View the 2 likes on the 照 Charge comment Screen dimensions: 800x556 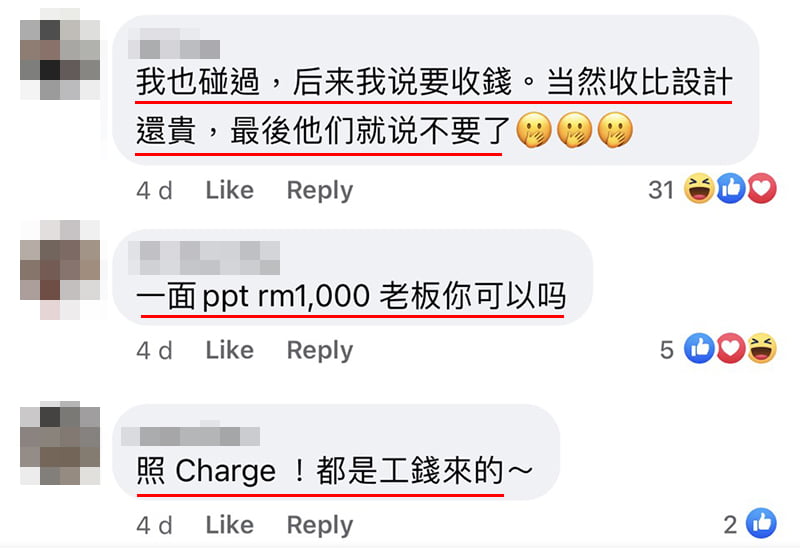click(x=750, y=523)
